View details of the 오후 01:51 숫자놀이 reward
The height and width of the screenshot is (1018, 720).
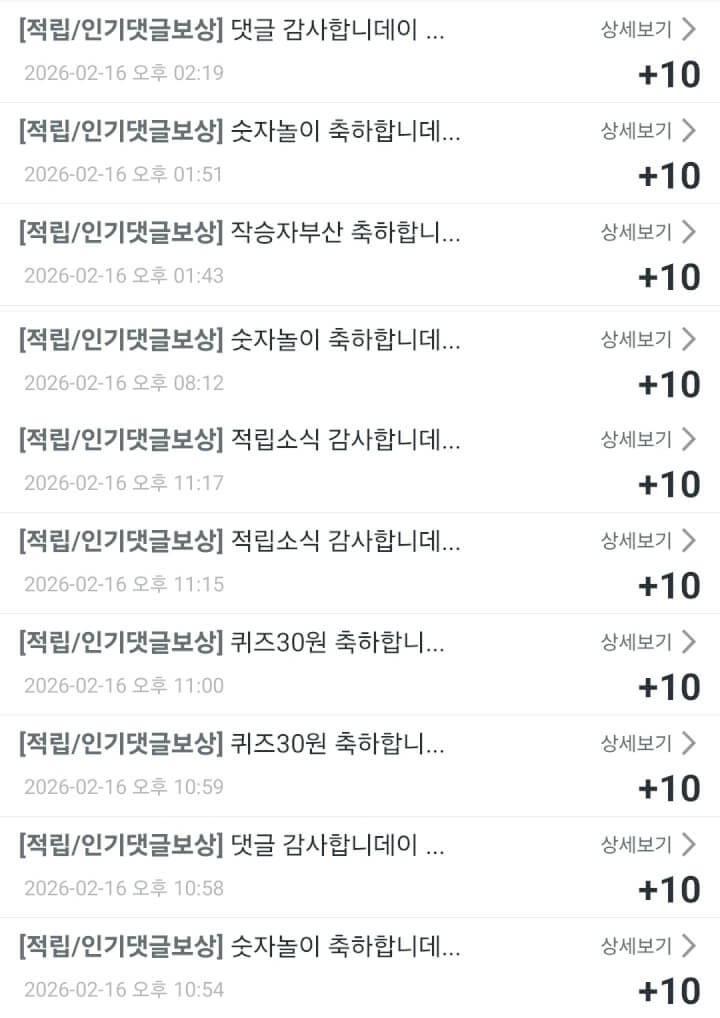pos(648,130)
